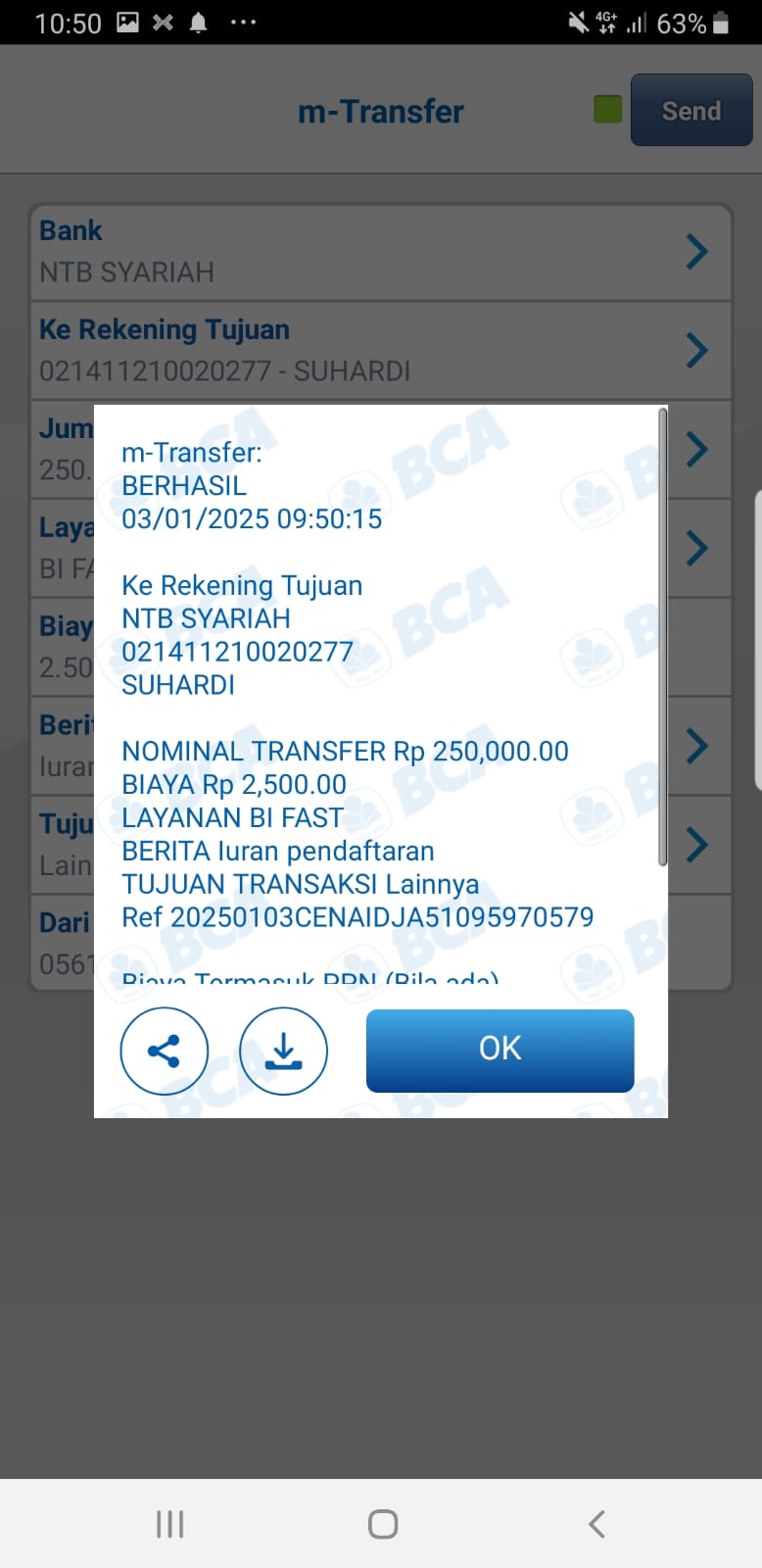The height and width of the screenshot is (1568, 762).
Task: Go back using the system navigation bar
Action: (596, 1524)
